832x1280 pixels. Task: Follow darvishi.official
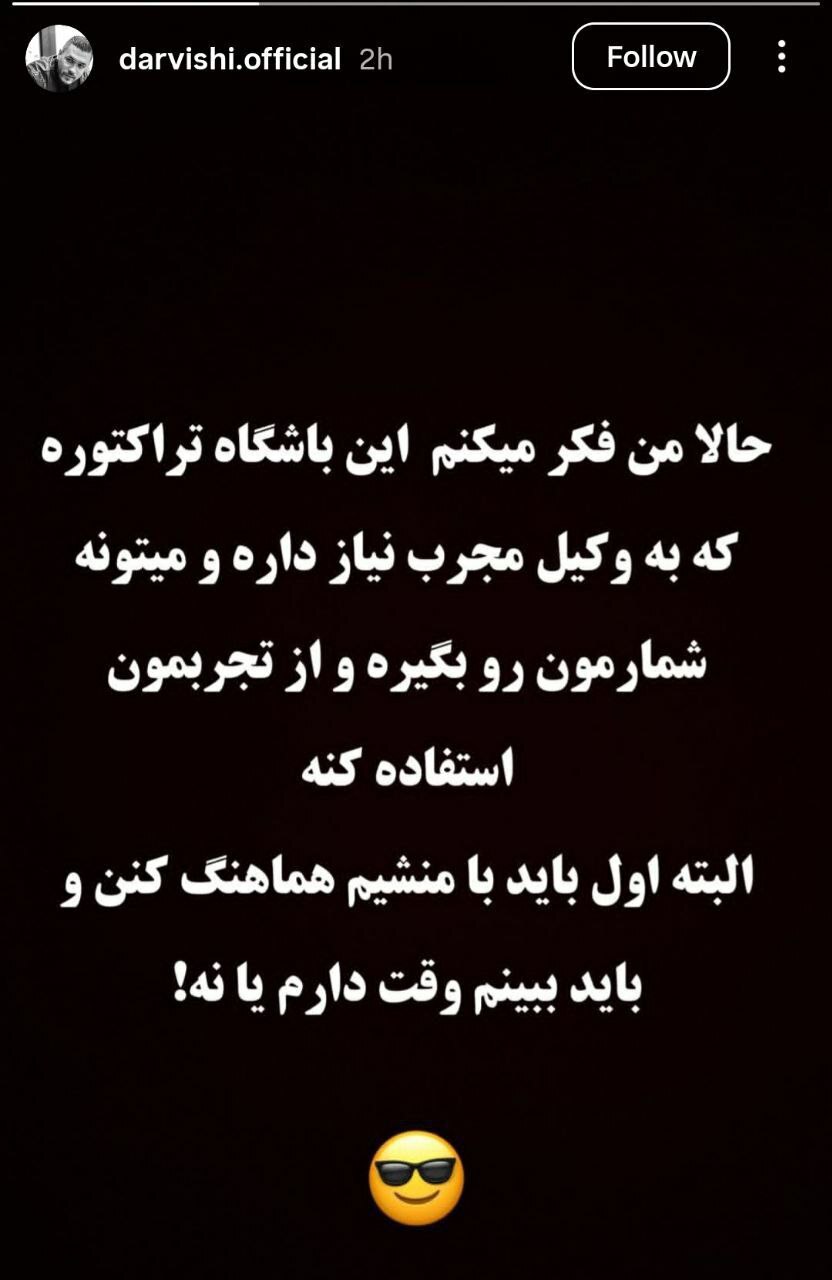(x=651, y=57)
